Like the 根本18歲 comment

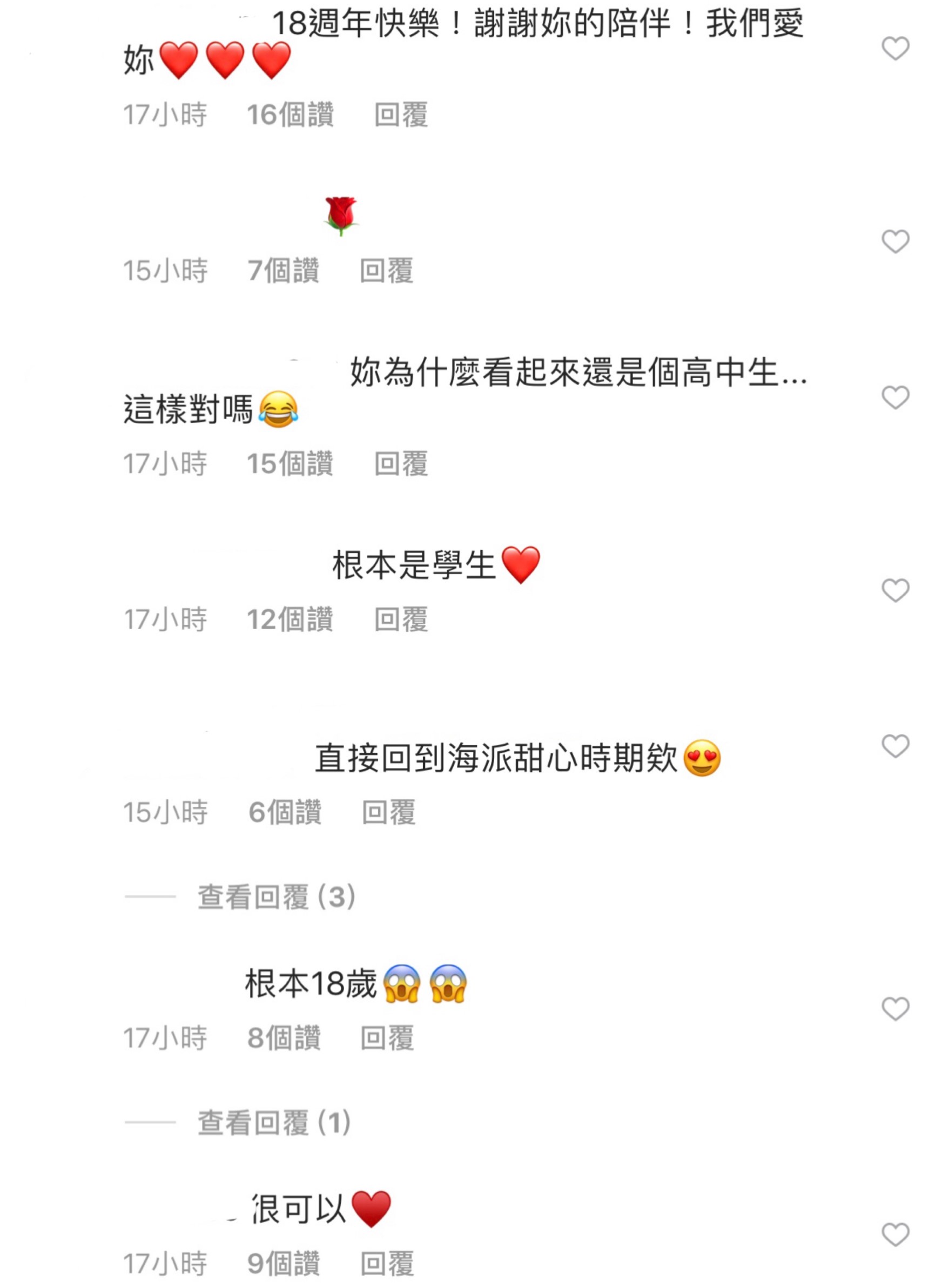(895, 1009)
